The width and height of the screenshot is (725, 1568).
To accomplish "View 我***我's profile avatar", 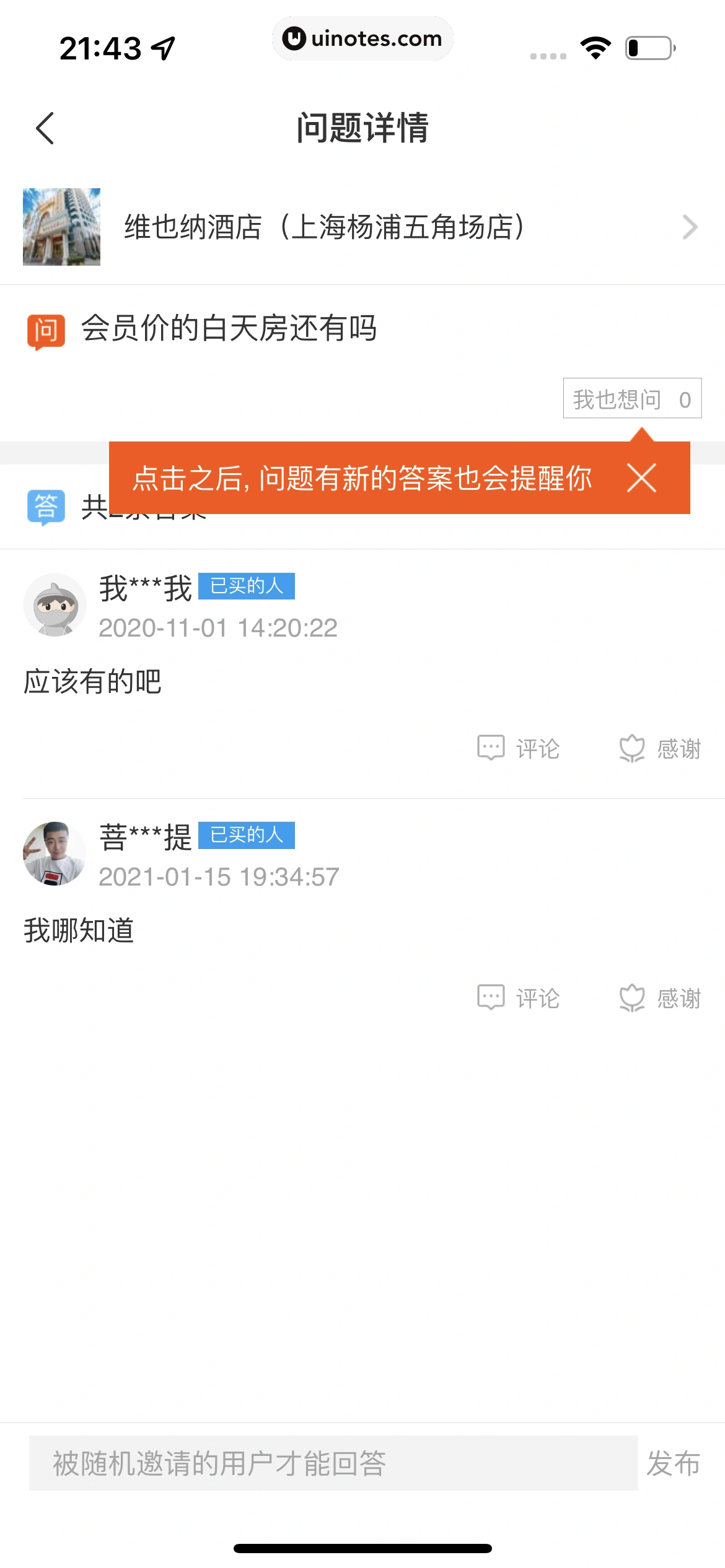I will click(x=55, y=605).
